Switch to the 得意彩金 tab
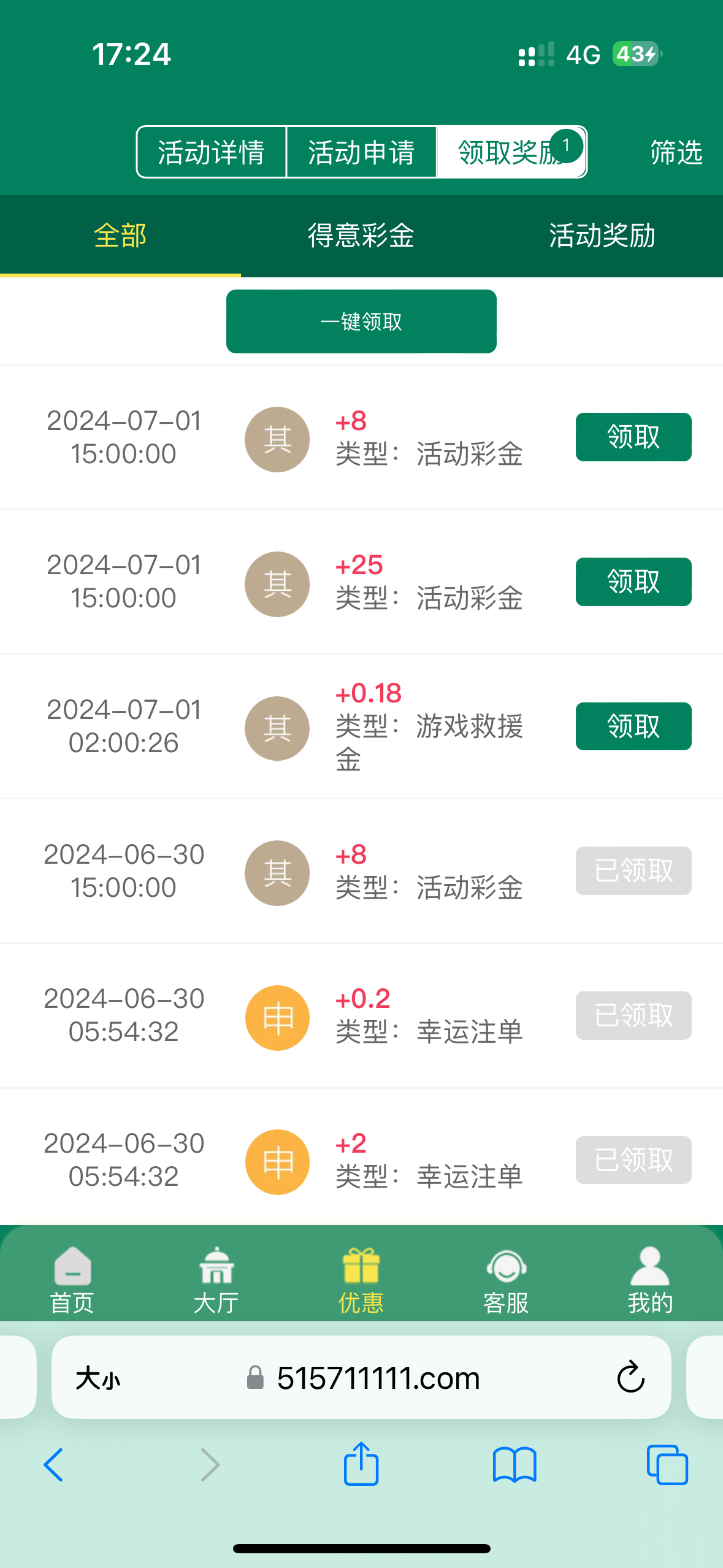The image size is (723, 1568). (x=361, y=236)
